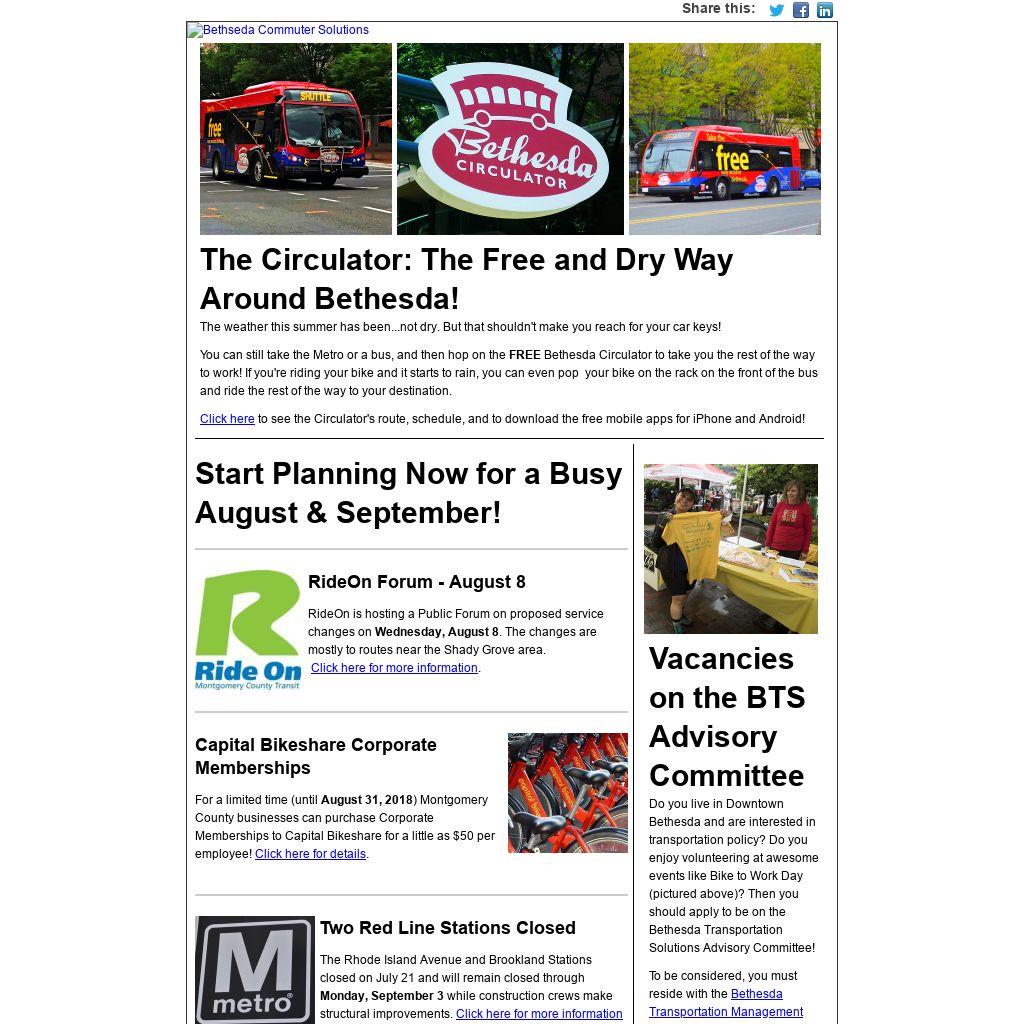The image size is (1024, 1024).
Task: Open more information about RideOn Forum
Action: point(394,668)
